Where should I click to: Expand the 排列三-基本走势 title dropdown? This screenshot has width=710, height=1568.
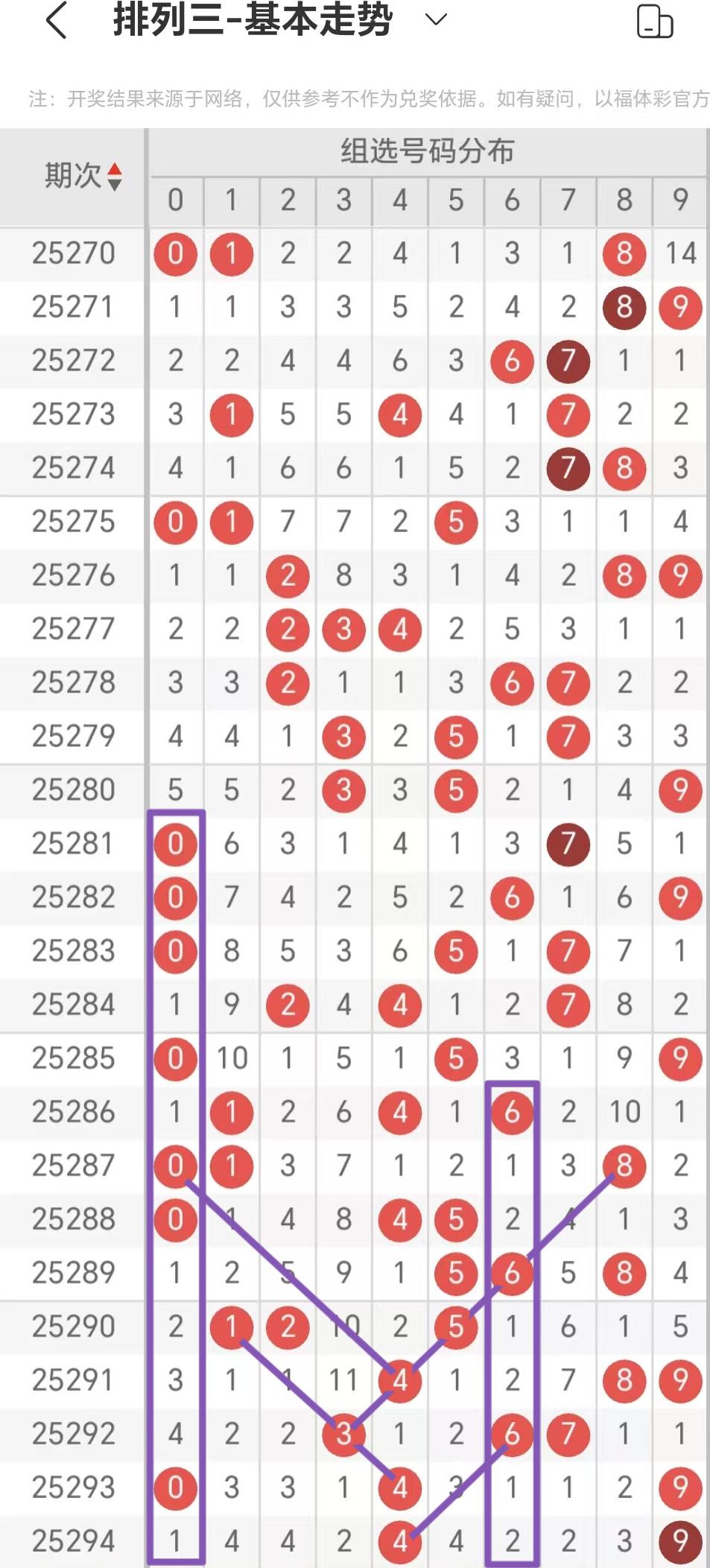pyautogui.click(x=436, y=20)
